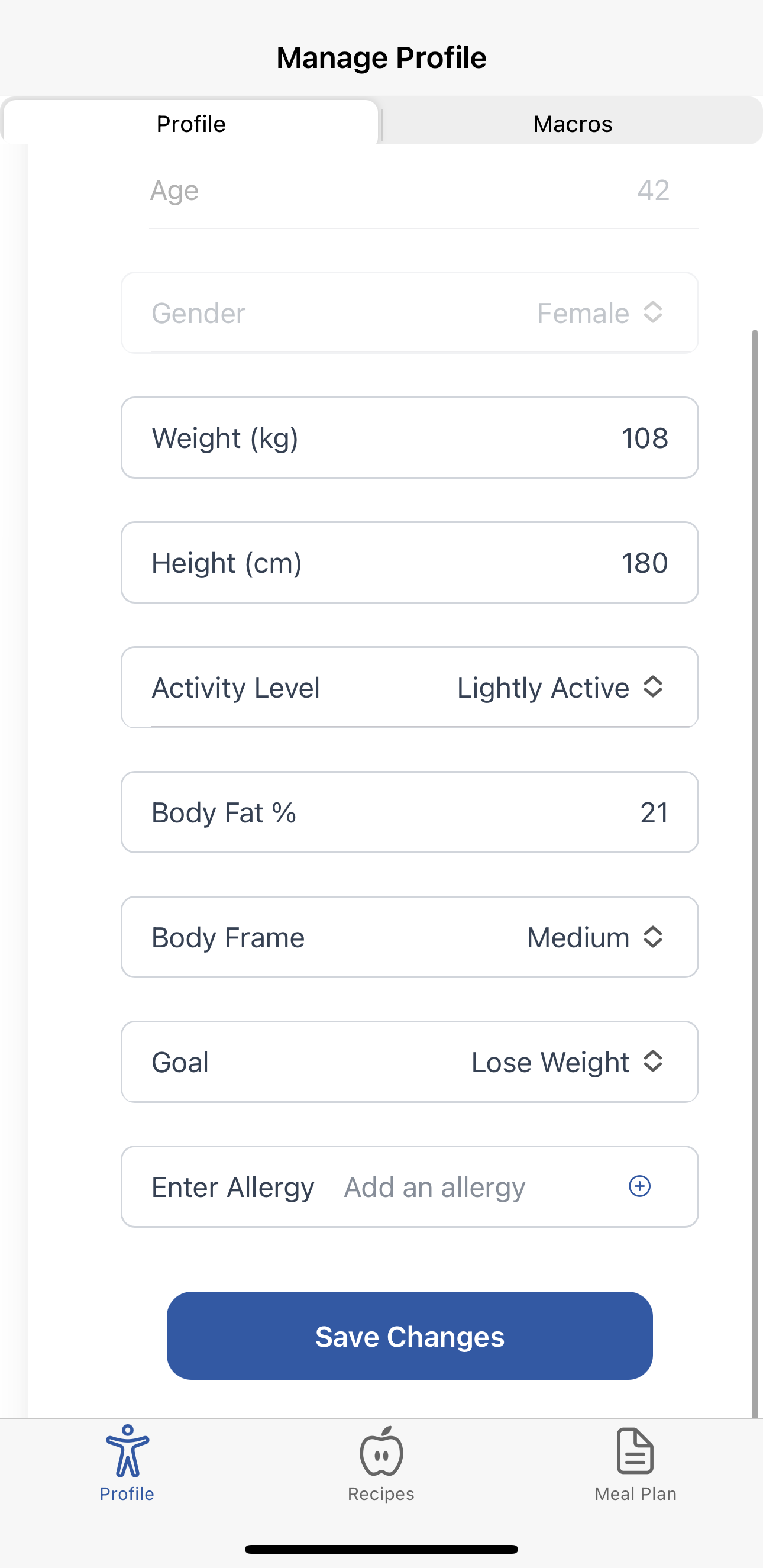Tap the plus icon to add an allergy
Image resolution: width=763 pixels, height=1568 pixels.
point(639,1186)
